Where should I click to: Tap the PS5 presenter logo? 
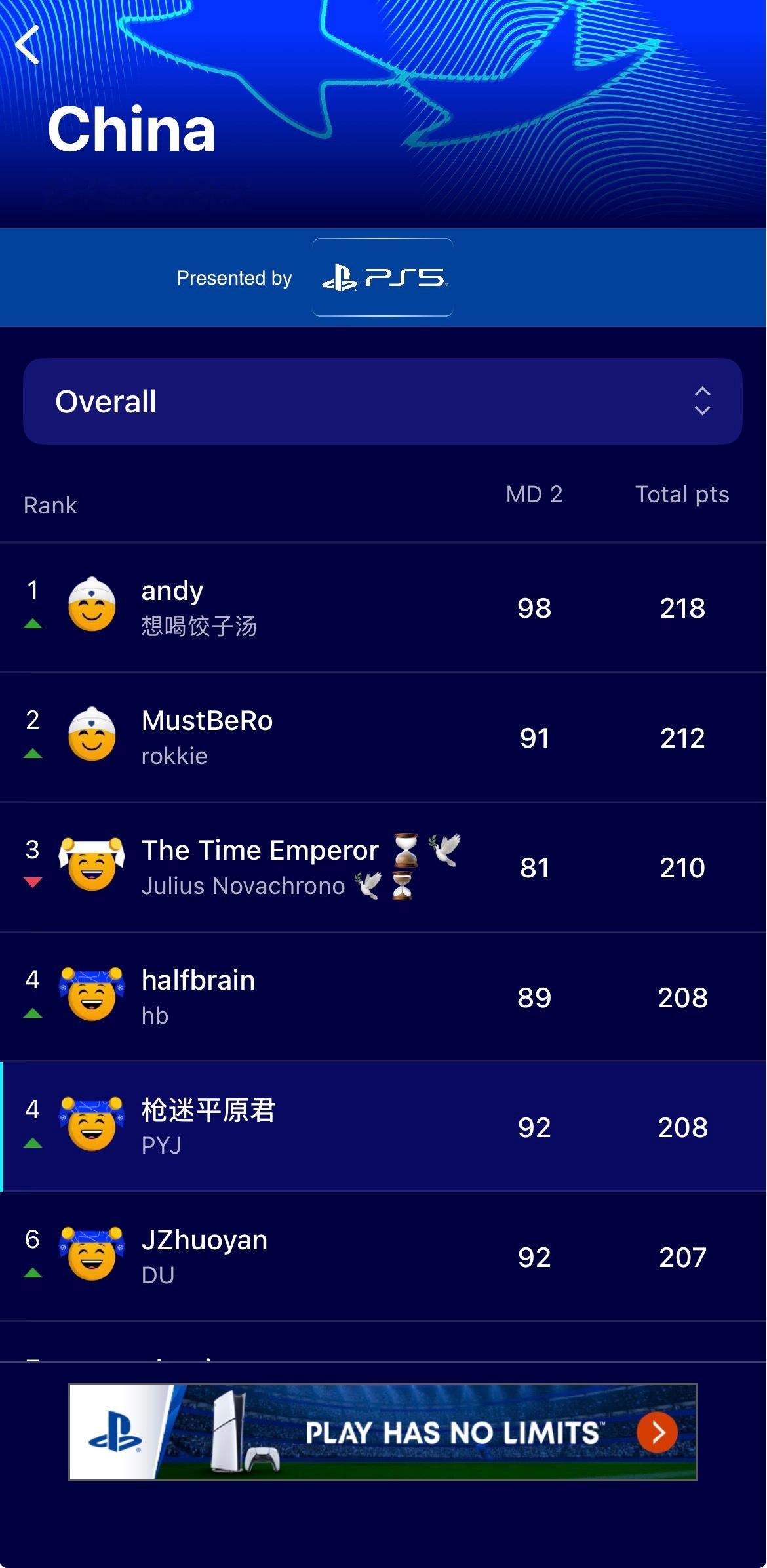click(x=383, y=277)
